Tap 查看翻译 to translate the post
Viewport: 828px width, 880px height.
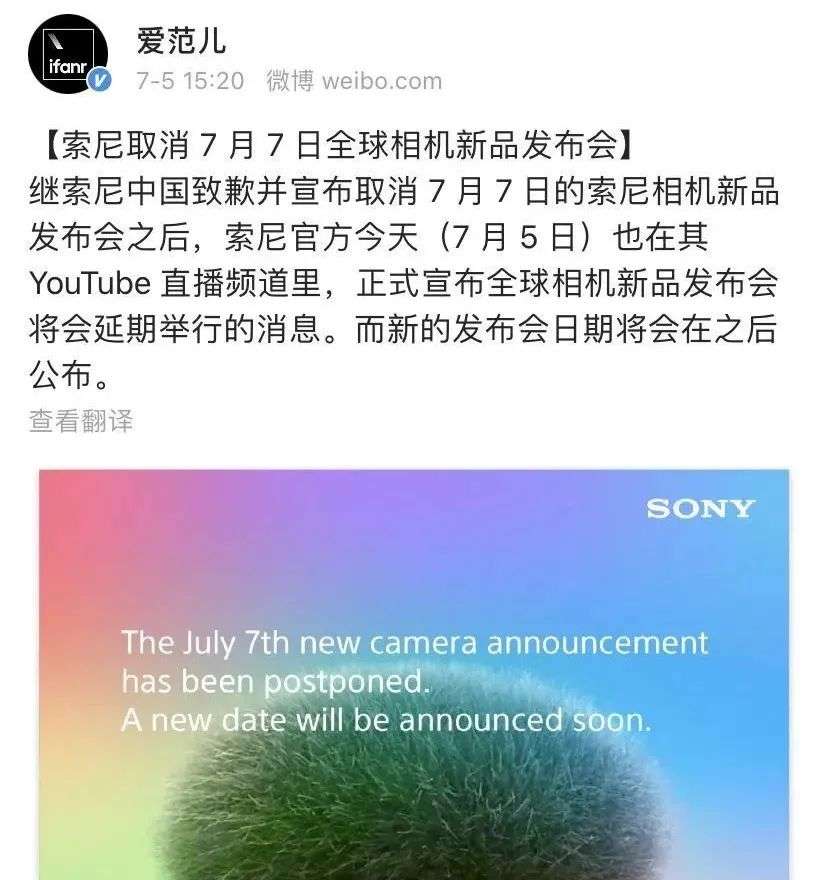point(81,421)
